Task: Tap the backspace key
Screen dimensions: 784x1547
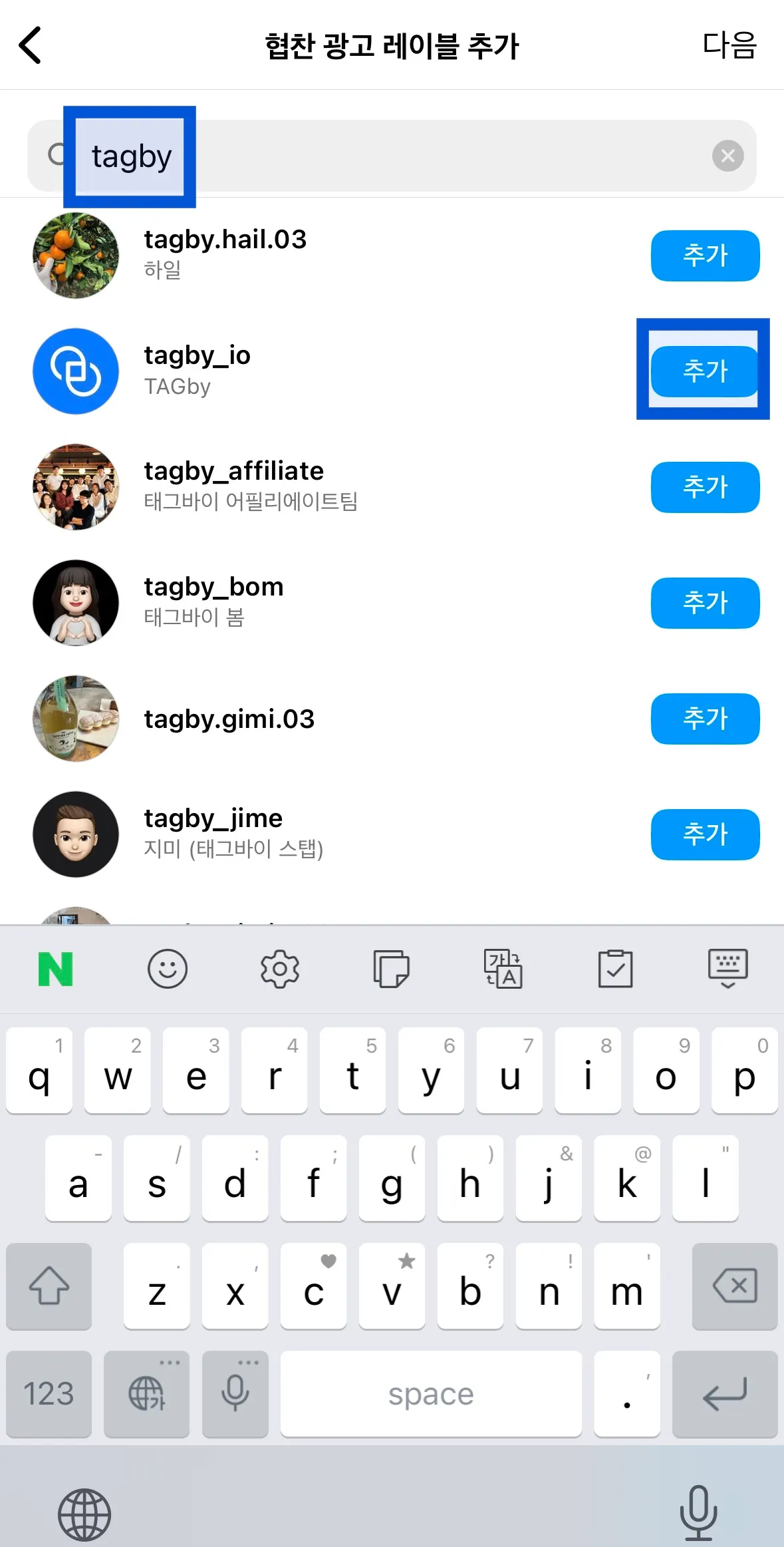Action: click(x=734, y=1286)
